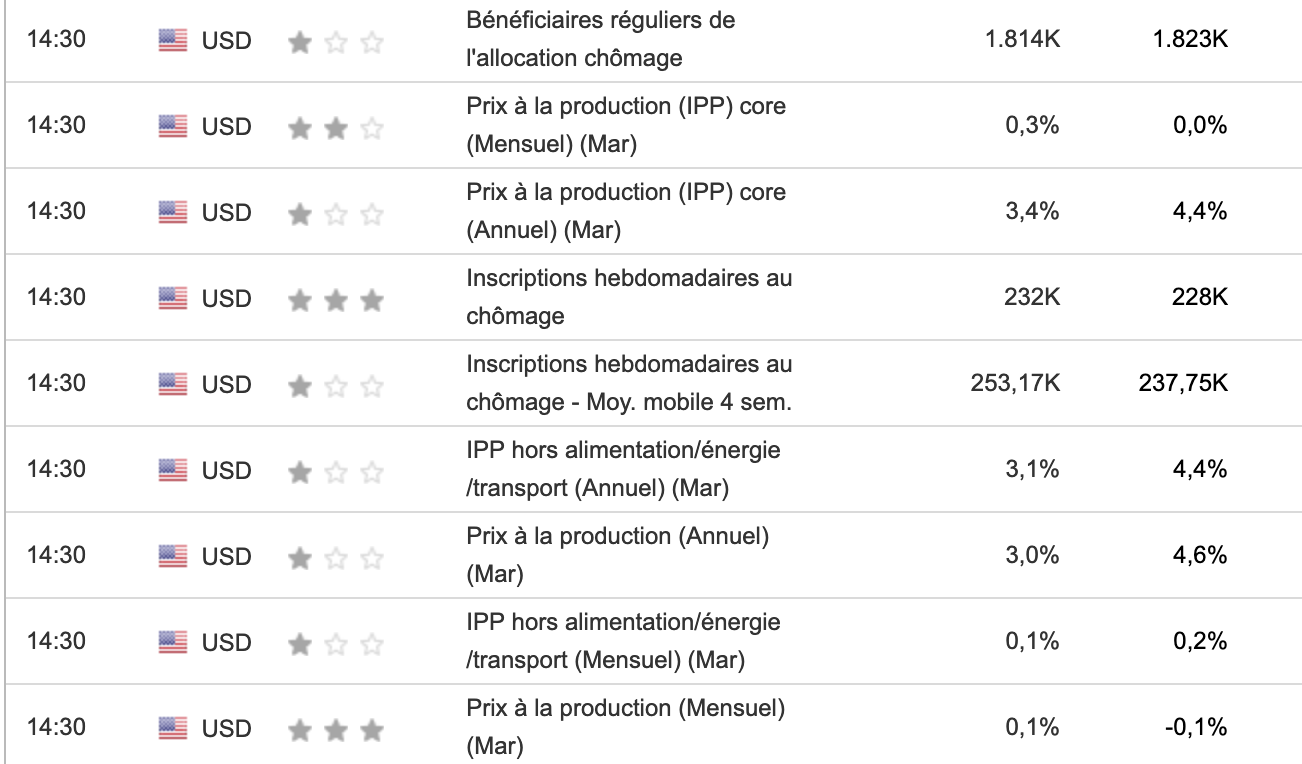Viewport: 1302px width, 764px height.
Task: Open Prix à la production core (Annuel) row
Action: 626,212
